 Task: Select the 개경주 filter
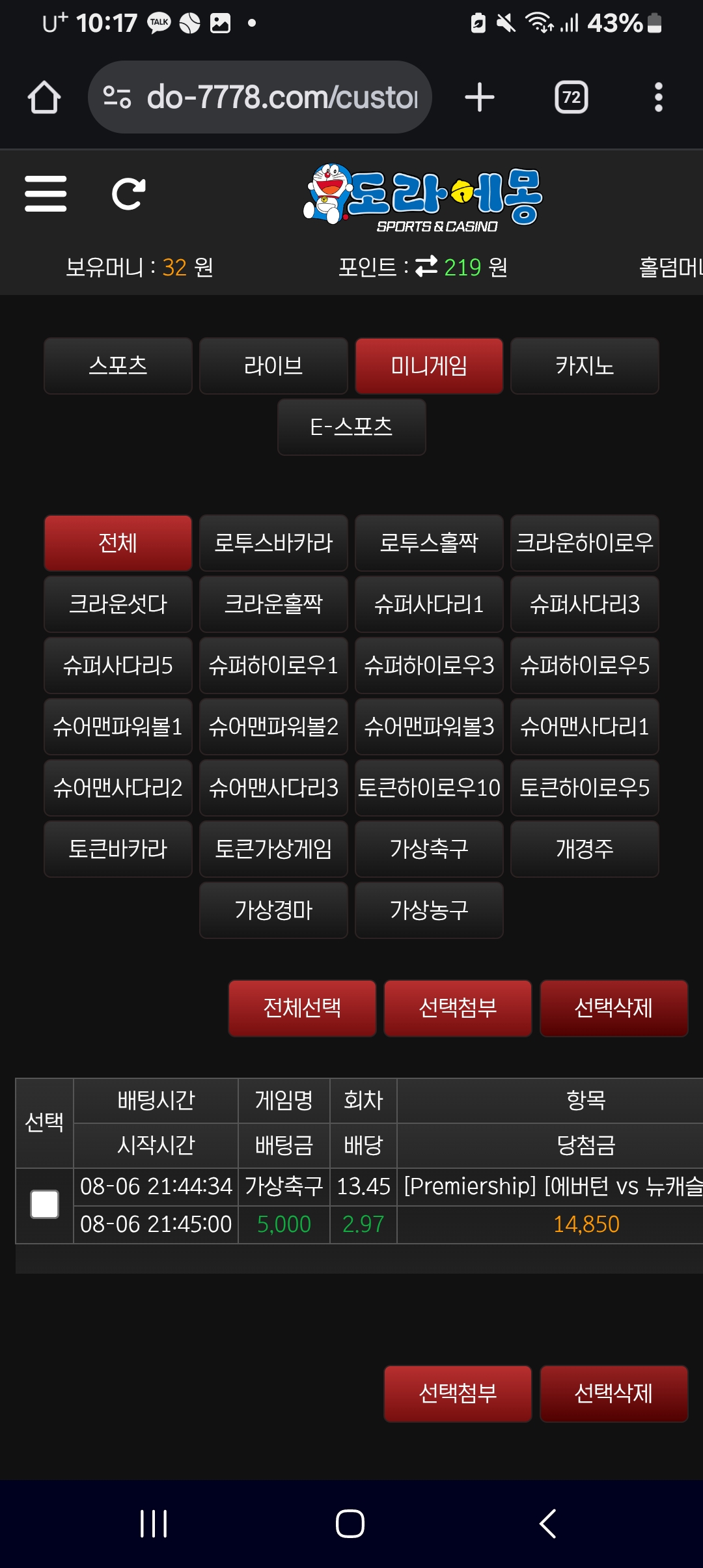coord(585,849)
